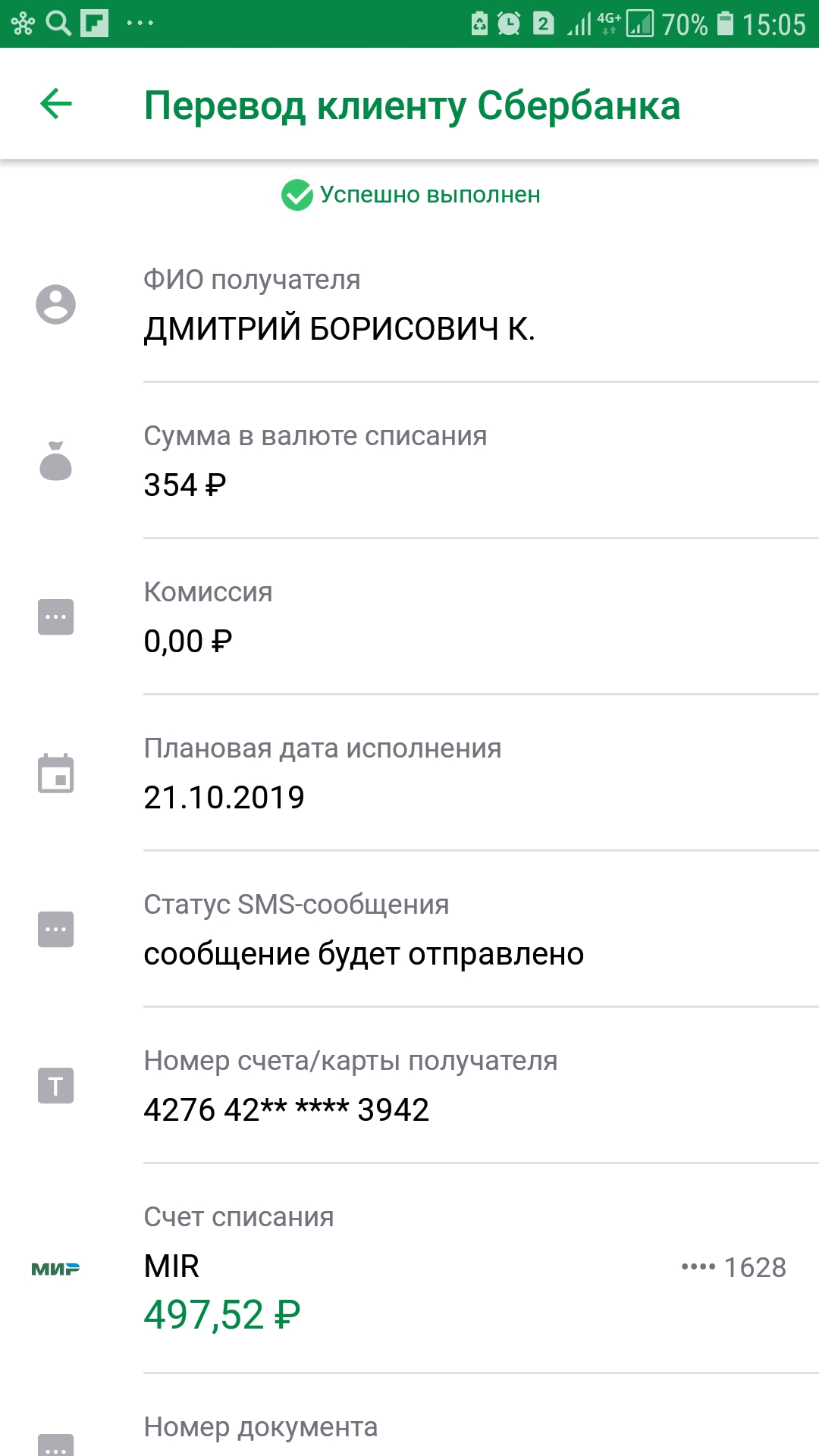Image resolution: width=819 pixels, height=1456 pixels.
Task: Go back using the green arrow
Action: click(55, 104)
